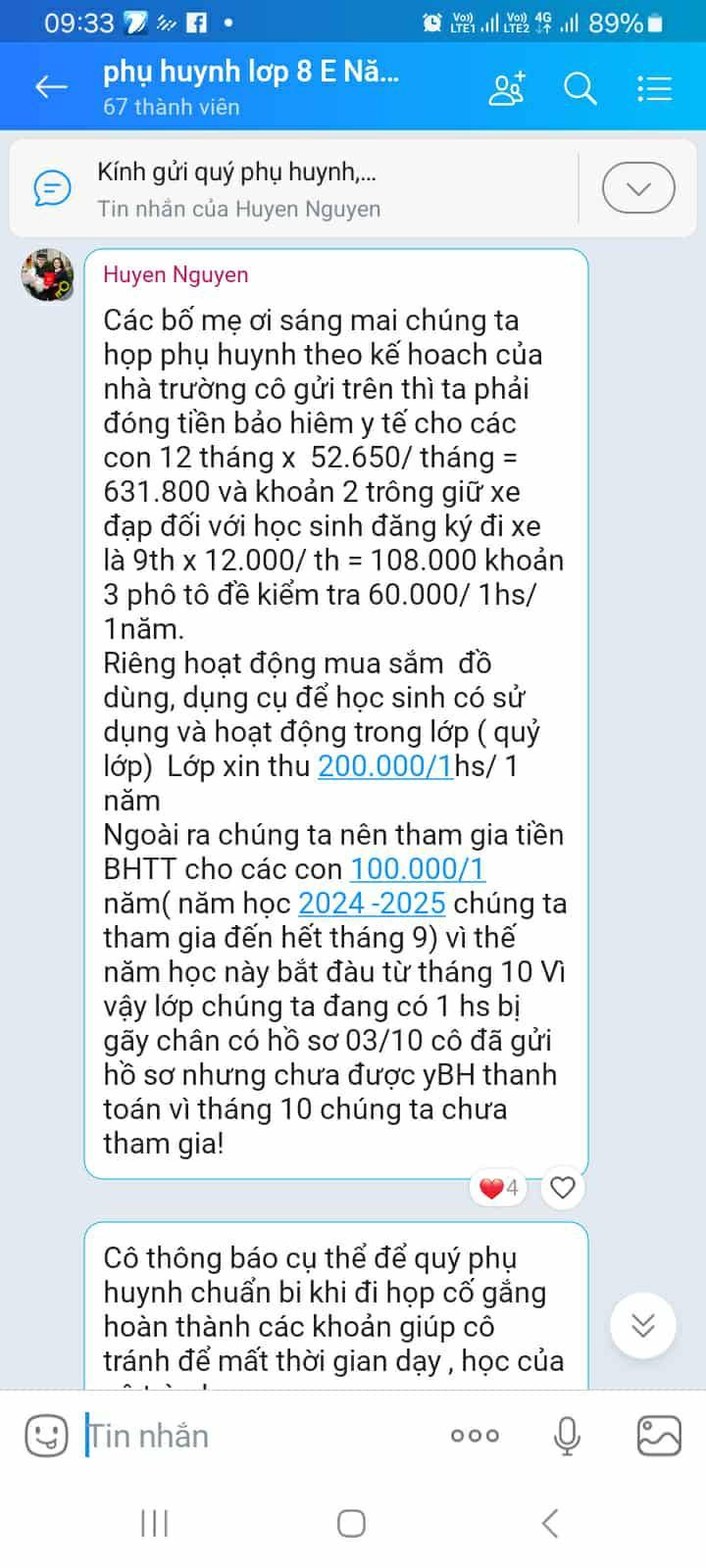
Task: Open the group options menu
Action: [654, 89]
